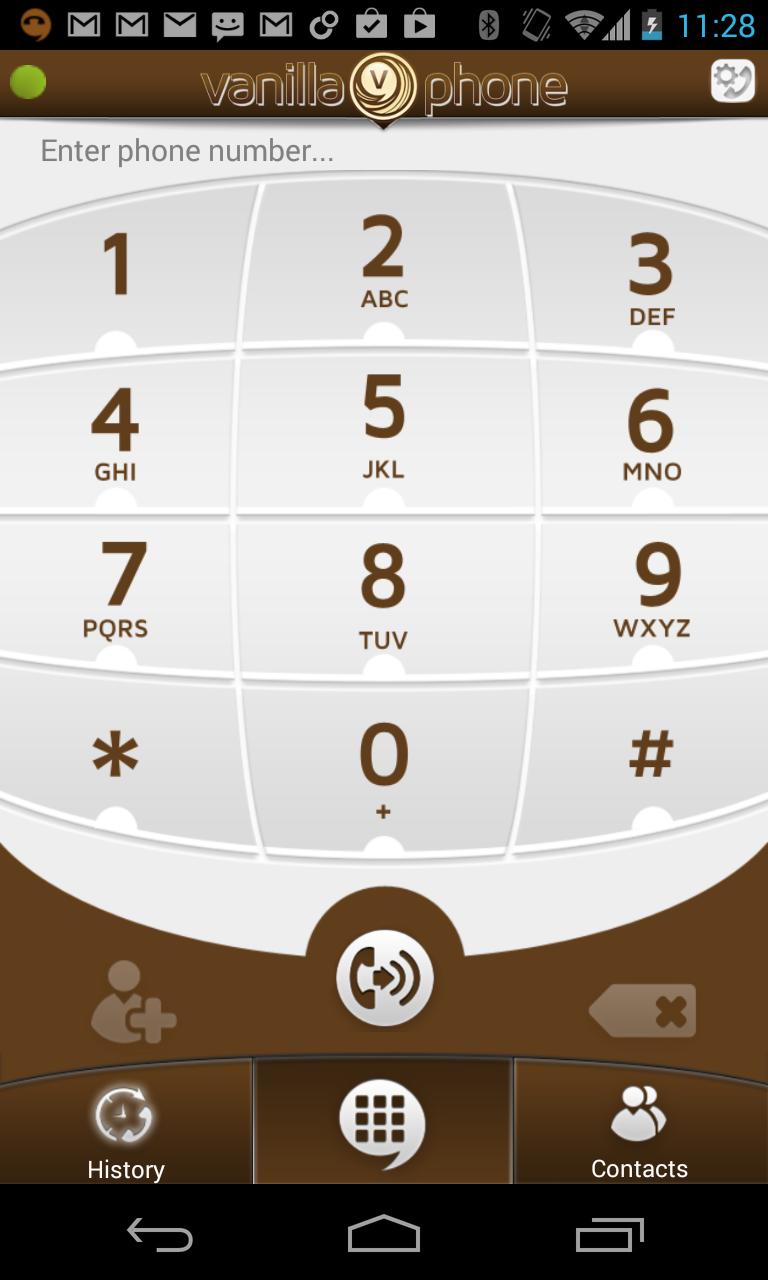Start a call with the dial button
The height and width of the screenshot is (1280, 768).
[384, 978]
